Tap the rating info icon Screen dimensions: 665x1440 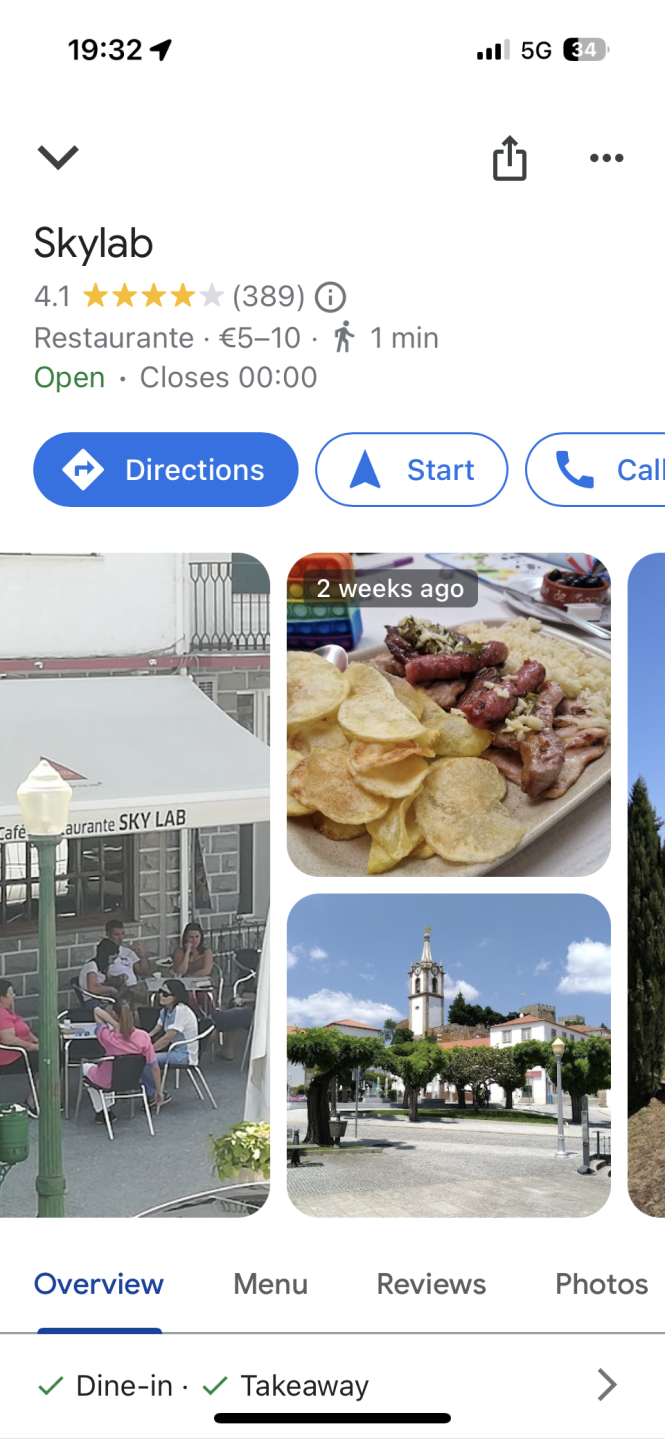pyautogui.click(x=330, y=297)
